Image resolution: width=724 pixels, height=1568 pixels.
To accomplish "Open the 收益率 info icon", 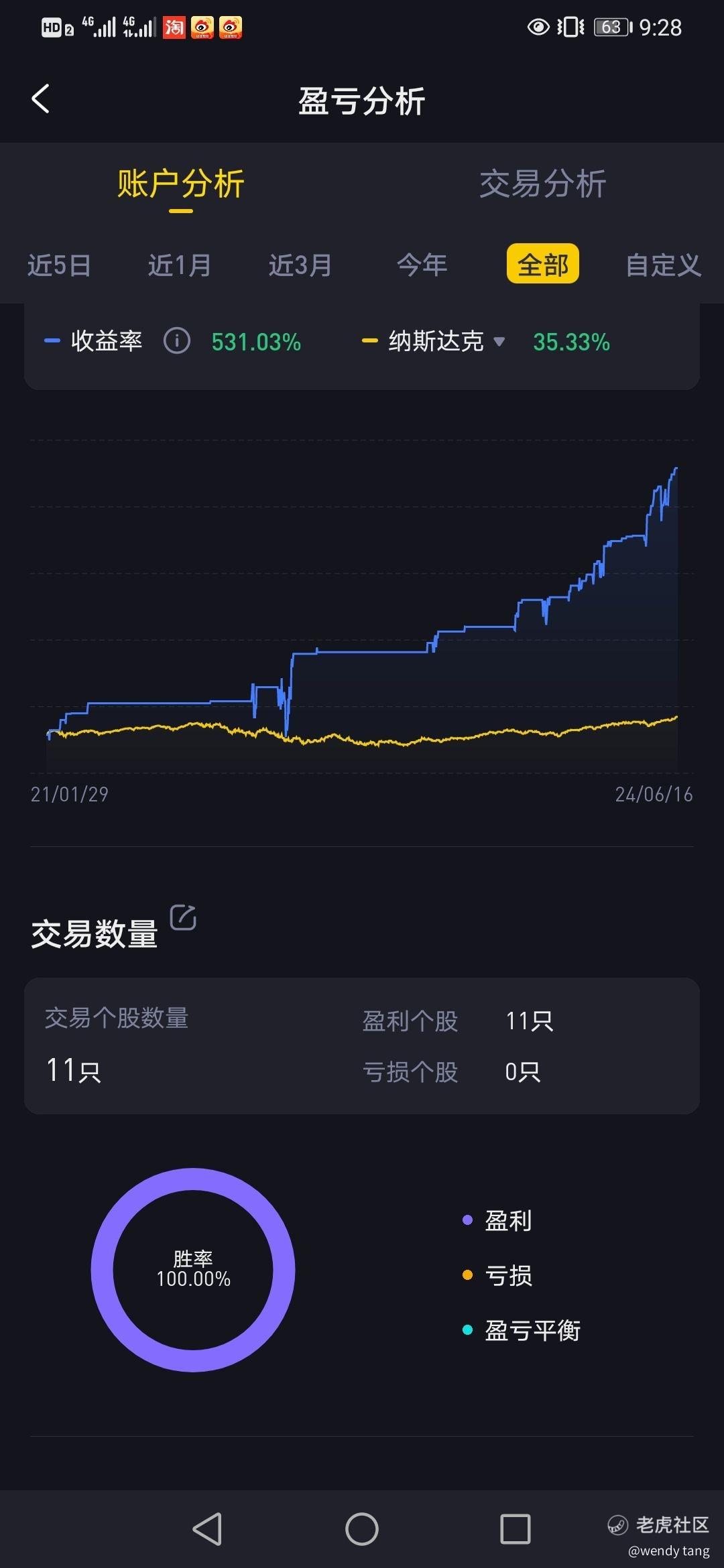I will click(x=177, y=341).
